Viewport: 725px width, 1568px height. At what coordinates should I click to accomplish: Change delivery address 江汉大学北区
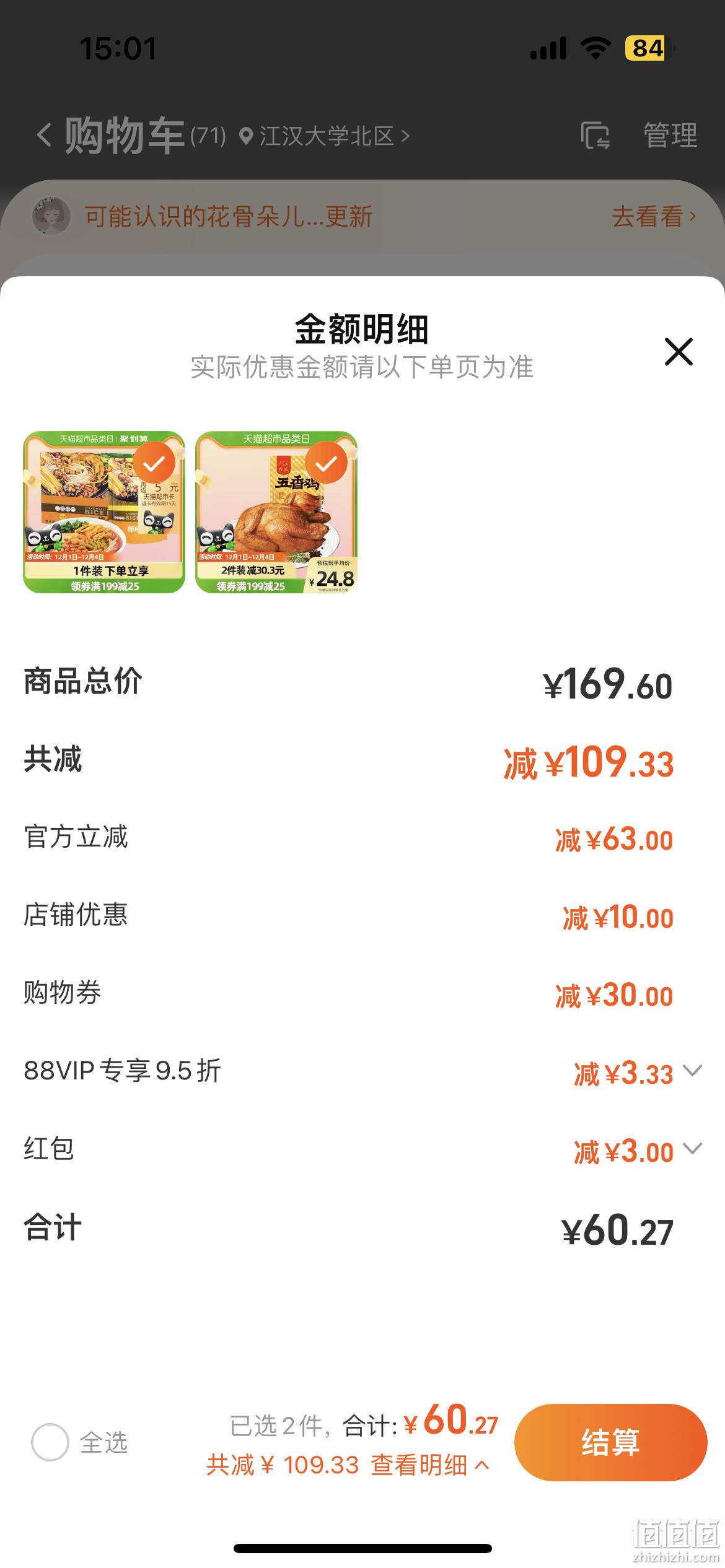coord(325,136)
